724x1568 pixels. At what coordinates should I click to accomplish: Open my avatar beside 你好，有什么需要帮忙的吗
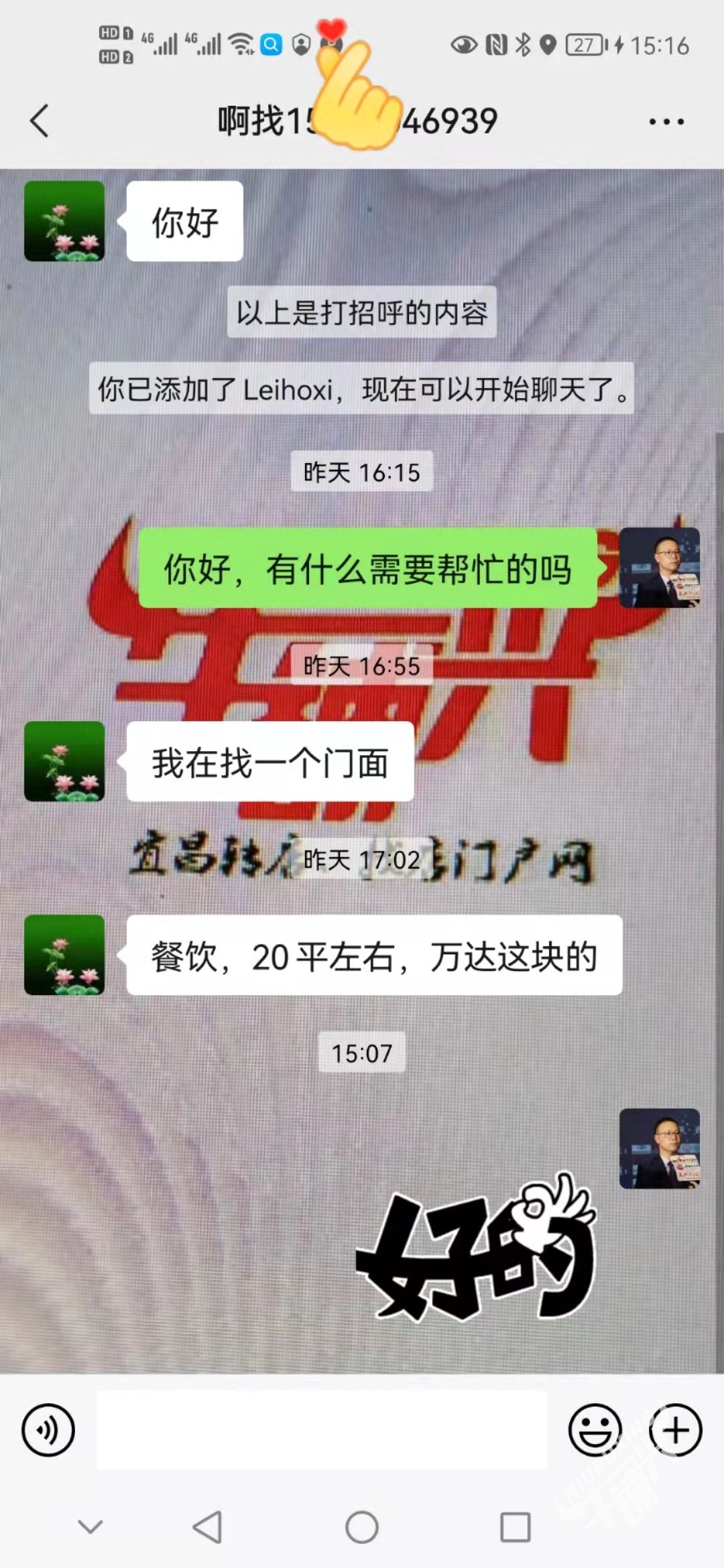(659, 568)
